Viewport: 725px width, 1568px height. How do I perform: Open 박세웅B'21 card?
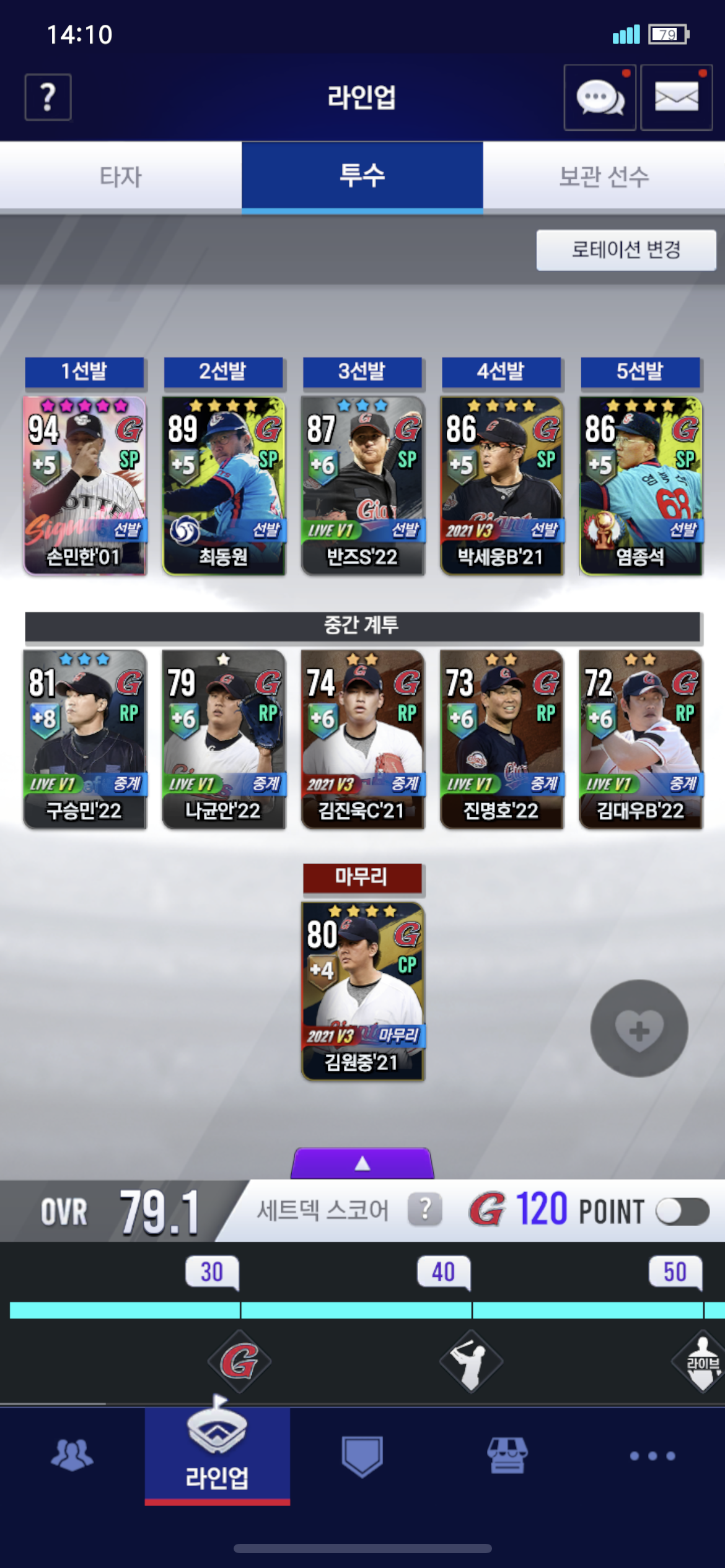501,486
